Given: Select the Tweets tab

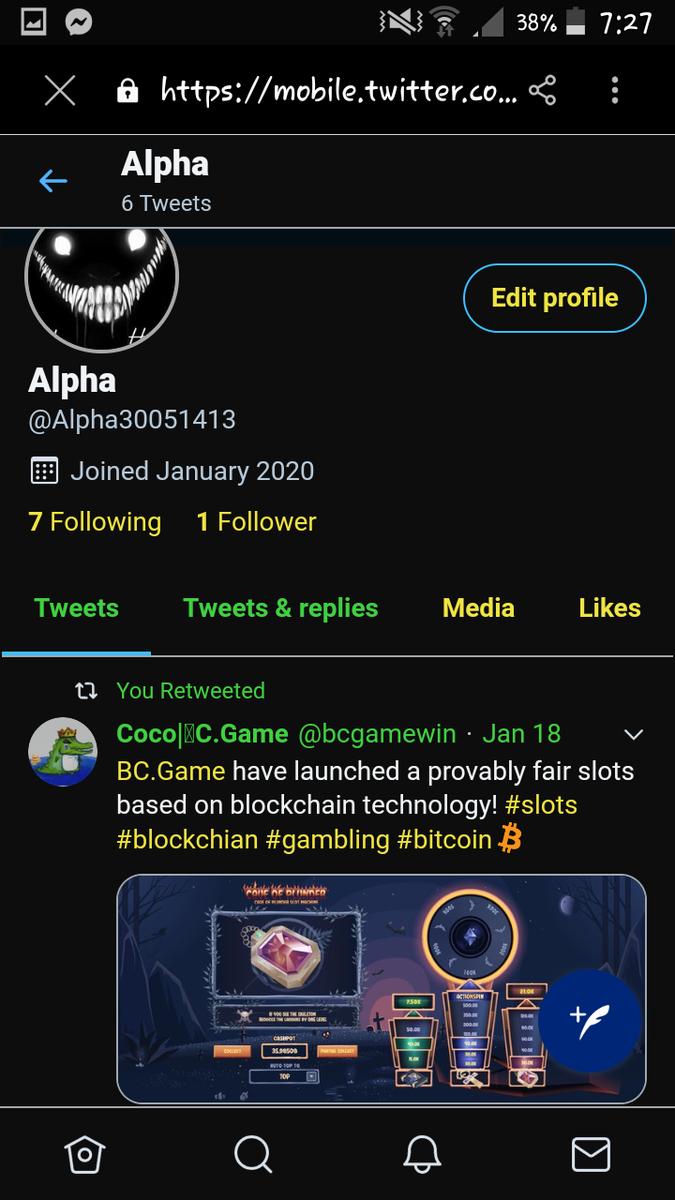Looking at the screenshot, I should (76, 608).
